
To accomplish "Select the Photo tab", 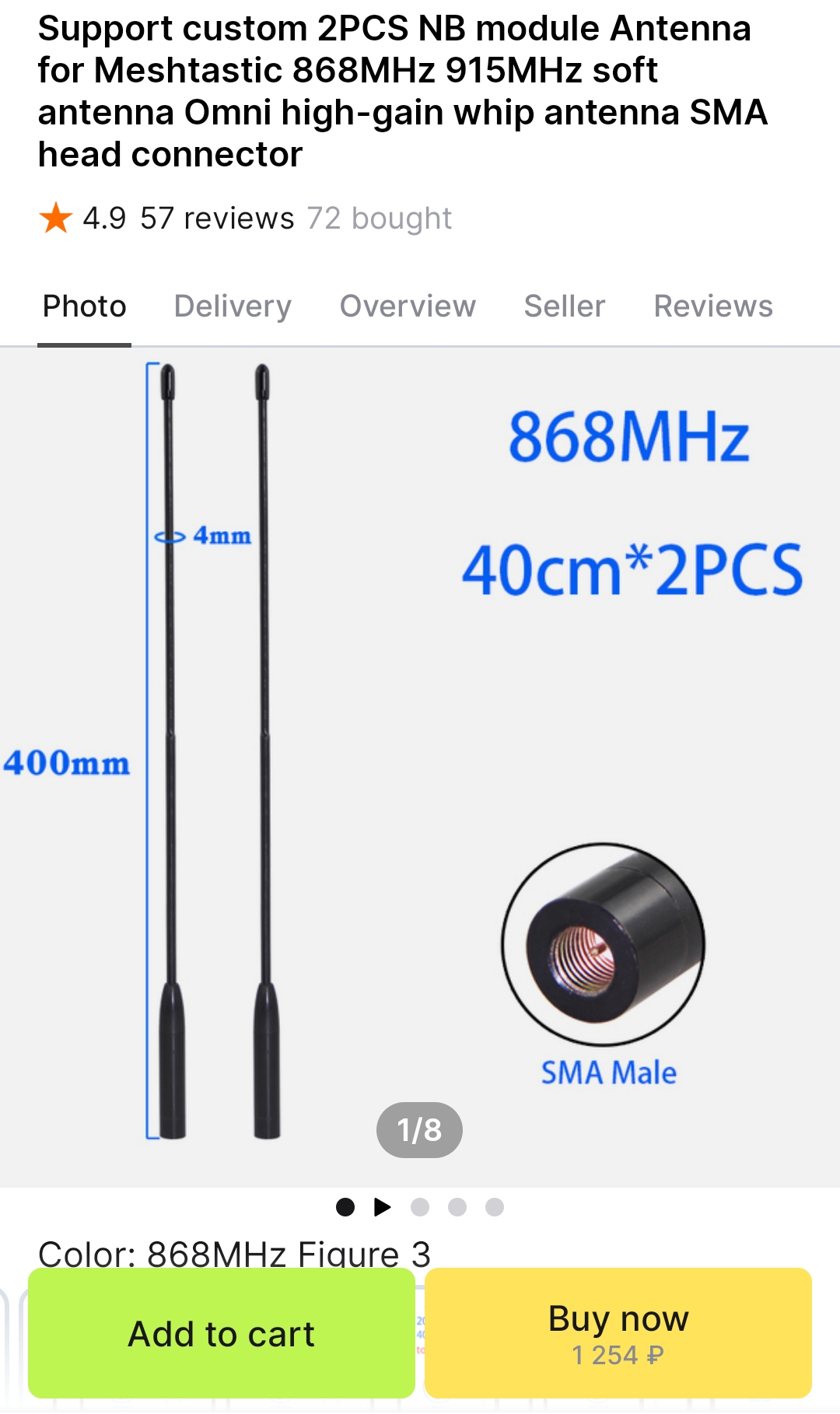I will 85,306.
